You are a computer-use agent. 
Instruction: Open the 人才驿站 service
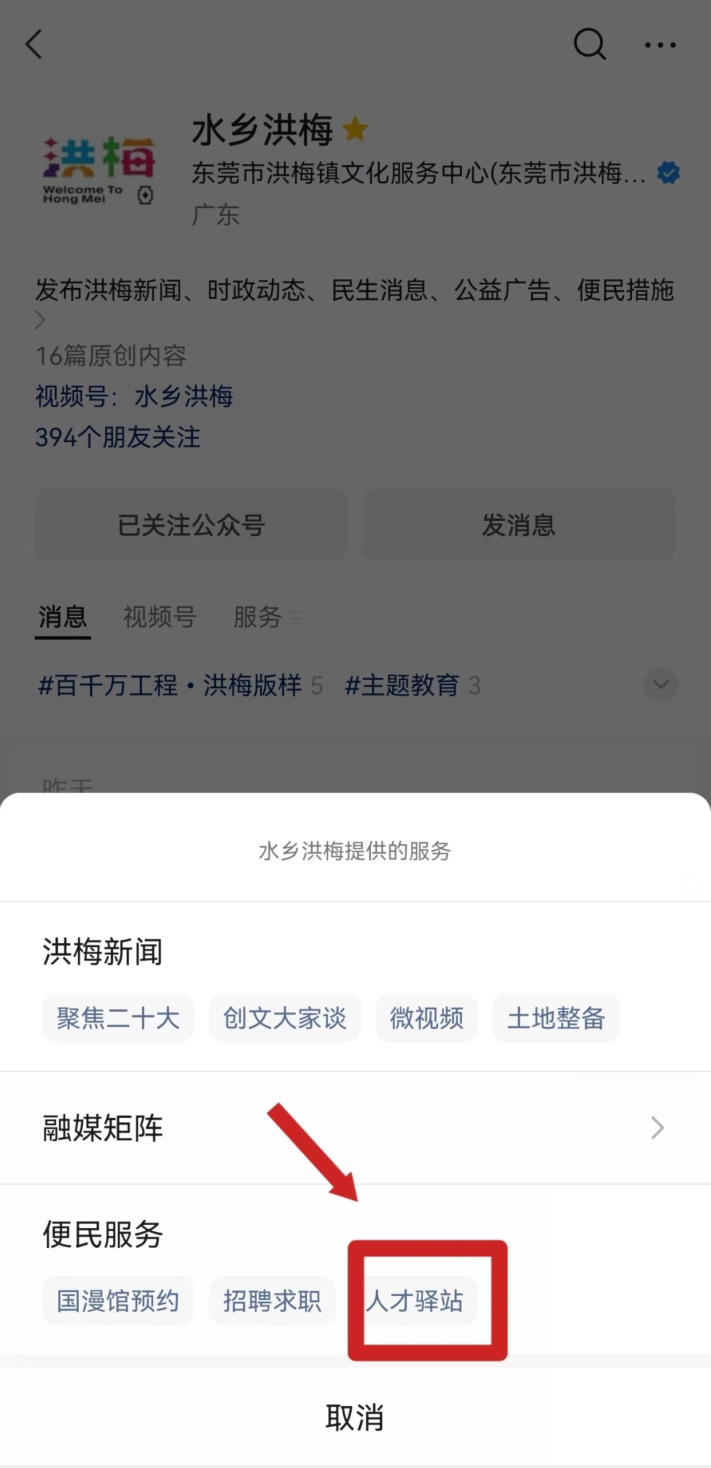[415, 1300]
